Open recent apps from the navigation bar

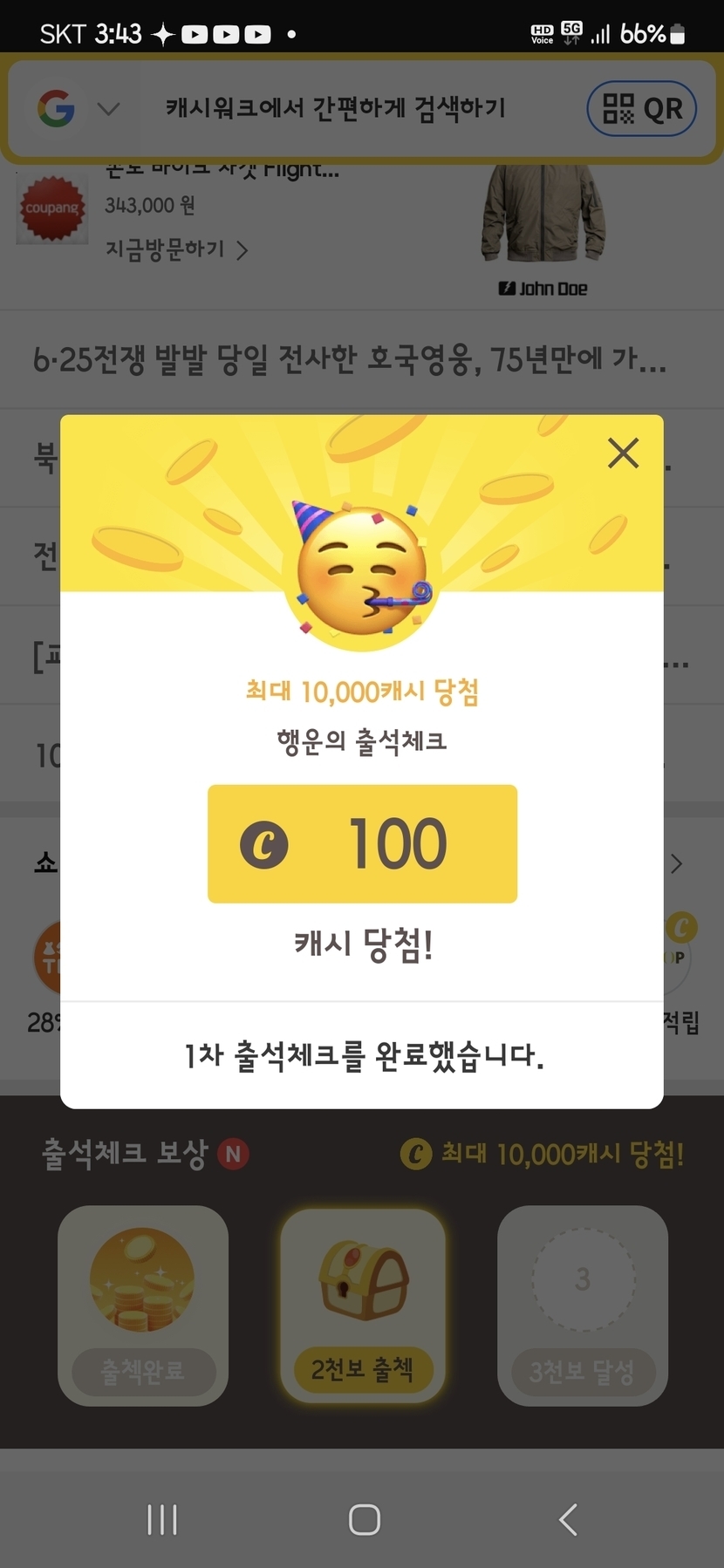[162, 1519]
